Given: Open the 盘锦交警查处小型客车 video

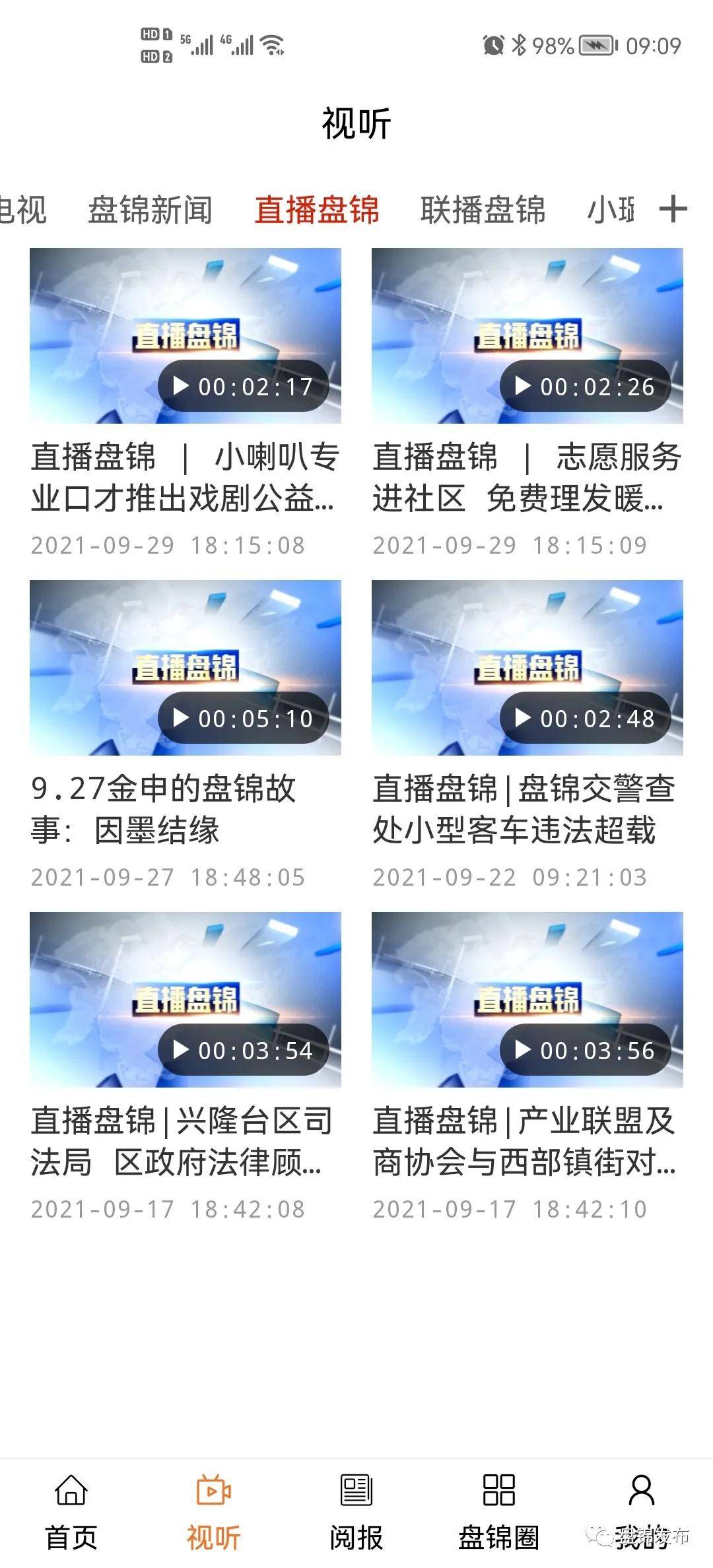Looking at the screenshot, I should click(x=527, y=668).
